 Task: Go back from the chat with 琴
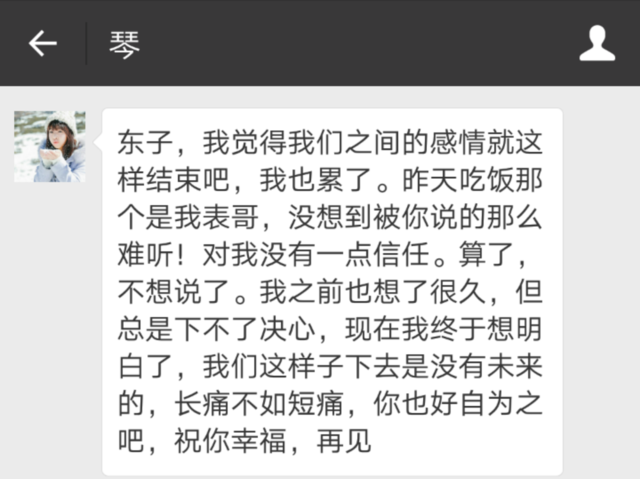point(42,44)
